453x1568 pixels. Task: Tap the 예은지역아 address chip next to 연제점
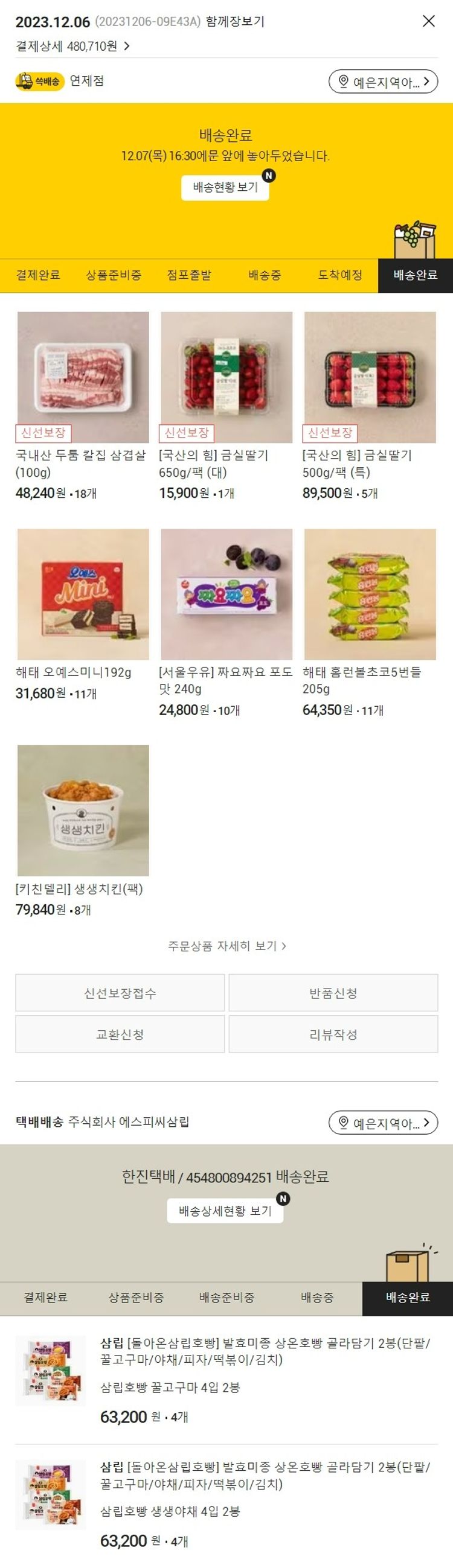click(x=383, y=81)
